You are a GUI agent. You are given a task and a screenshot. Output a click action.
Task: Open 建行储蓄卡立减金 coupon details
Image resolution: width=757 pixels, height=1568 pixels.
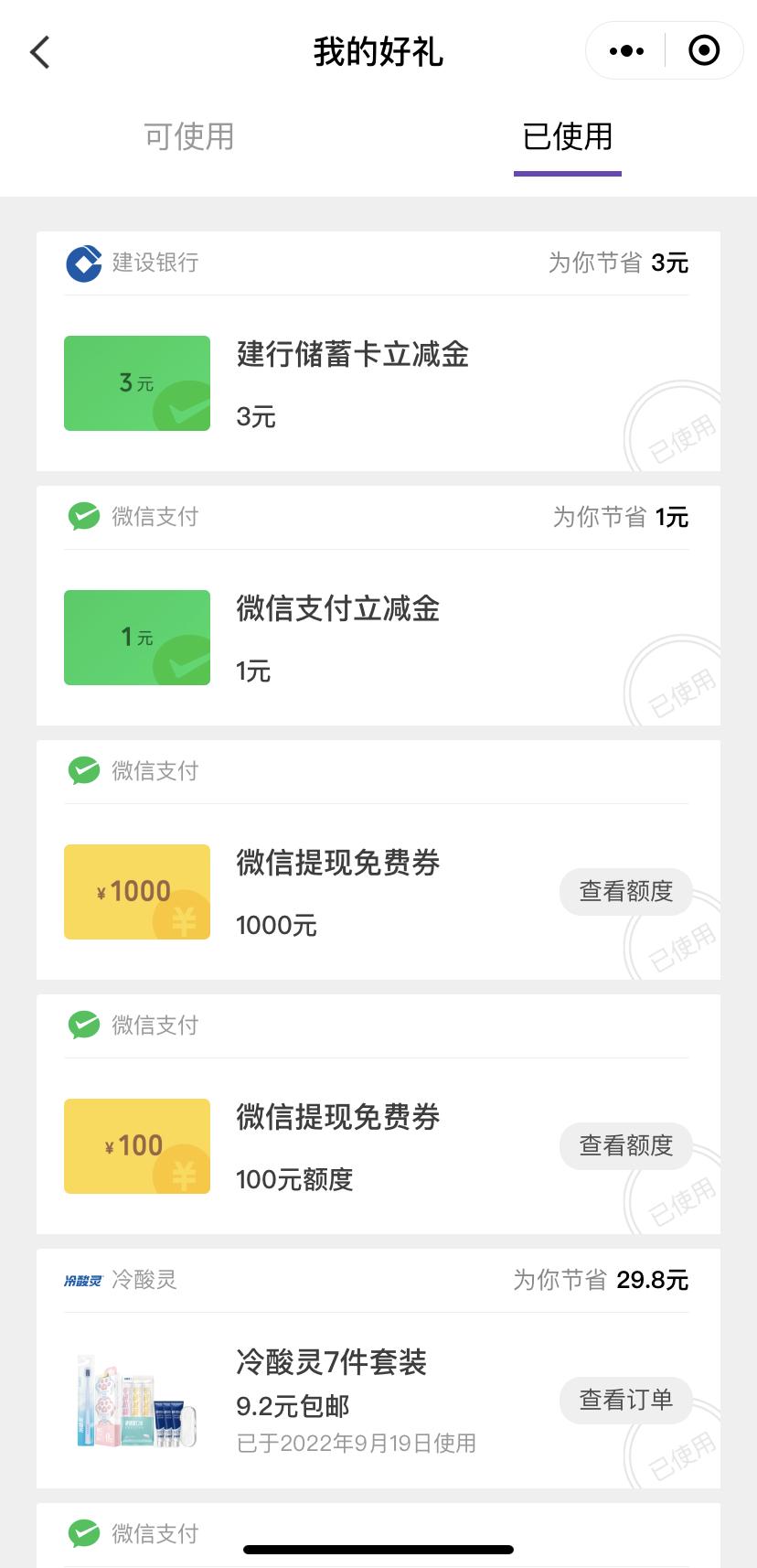coord(350,356)
